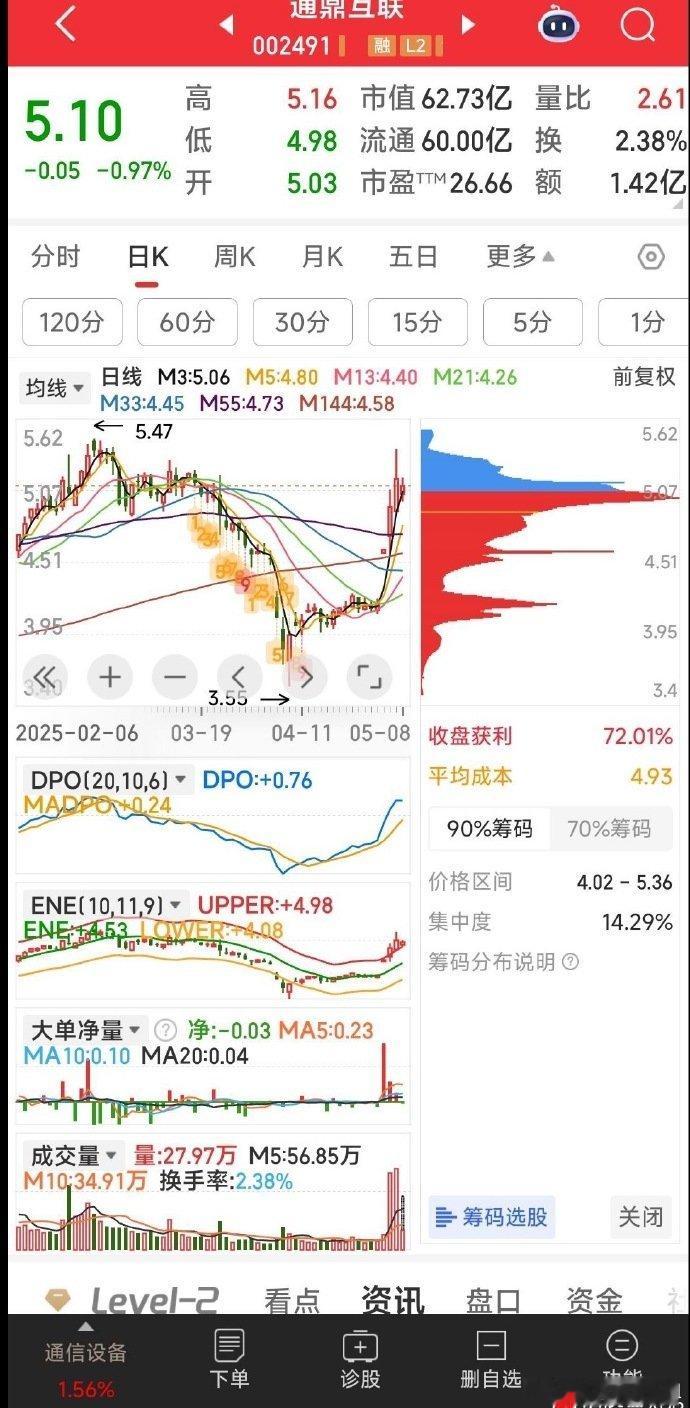The image size is (690, 1408).
Task: Open the search magnifier
Action: 637,25
